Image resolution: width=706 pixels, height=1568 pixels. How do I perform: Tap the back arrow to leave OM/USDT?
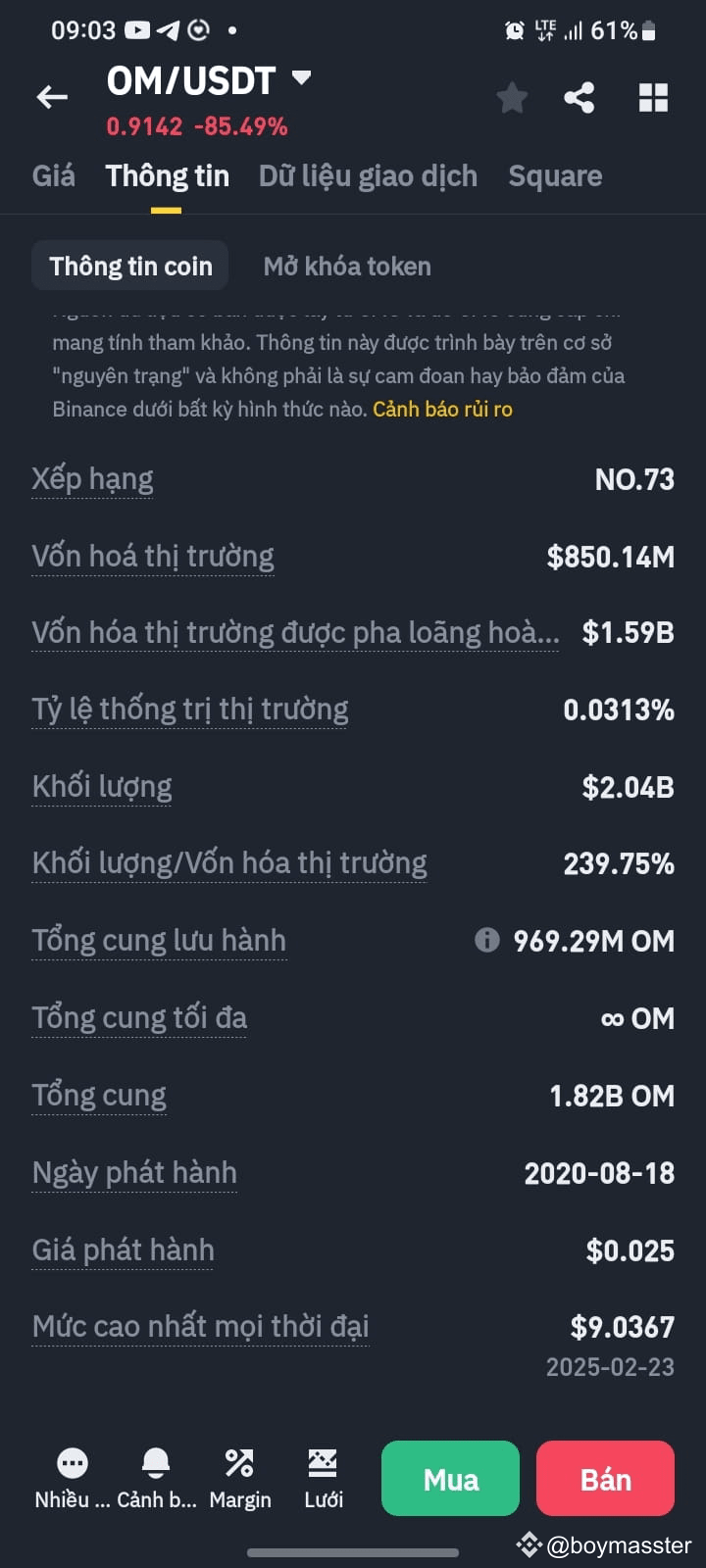(x=51, y=96)
